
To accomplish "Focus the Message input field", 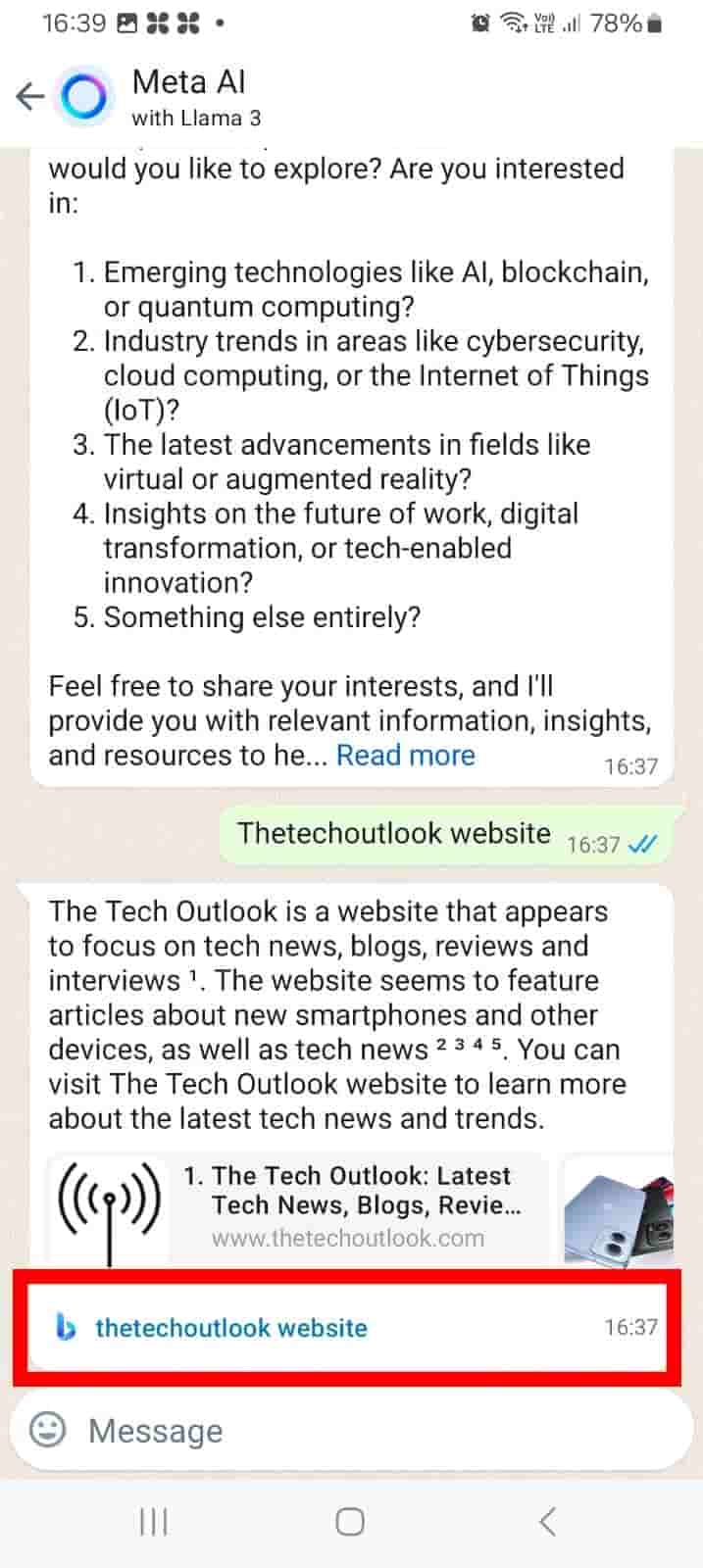I will coord(373,1431).
